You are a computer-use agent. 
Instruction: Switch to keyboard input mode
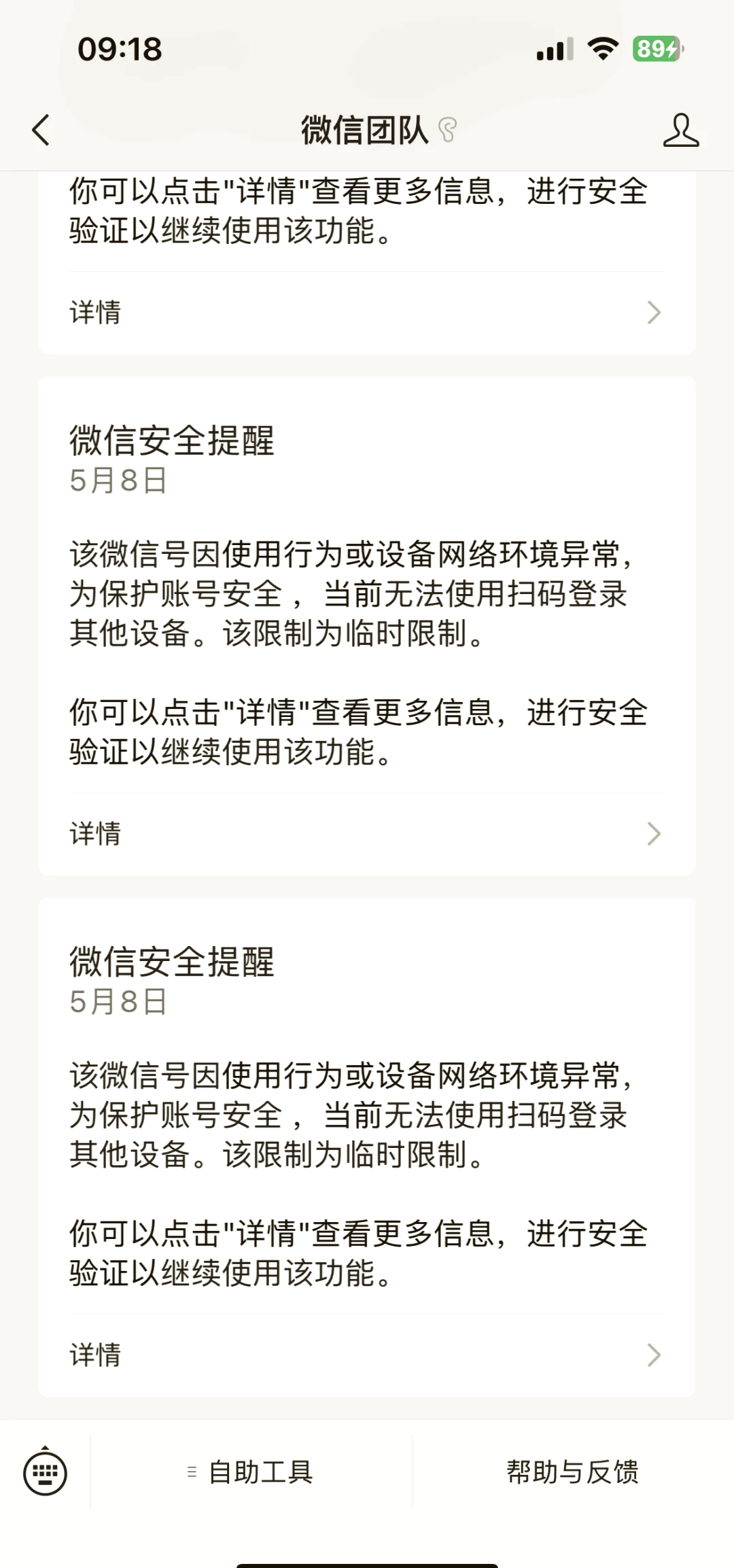coord(45,1471)
